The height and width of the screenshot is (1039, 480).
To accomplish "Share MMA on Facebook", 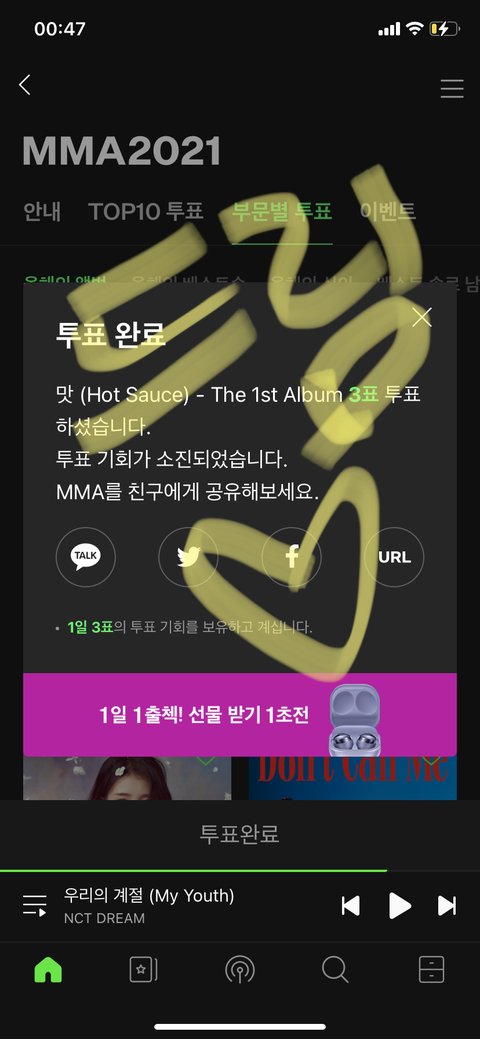I will coord(291,557).
